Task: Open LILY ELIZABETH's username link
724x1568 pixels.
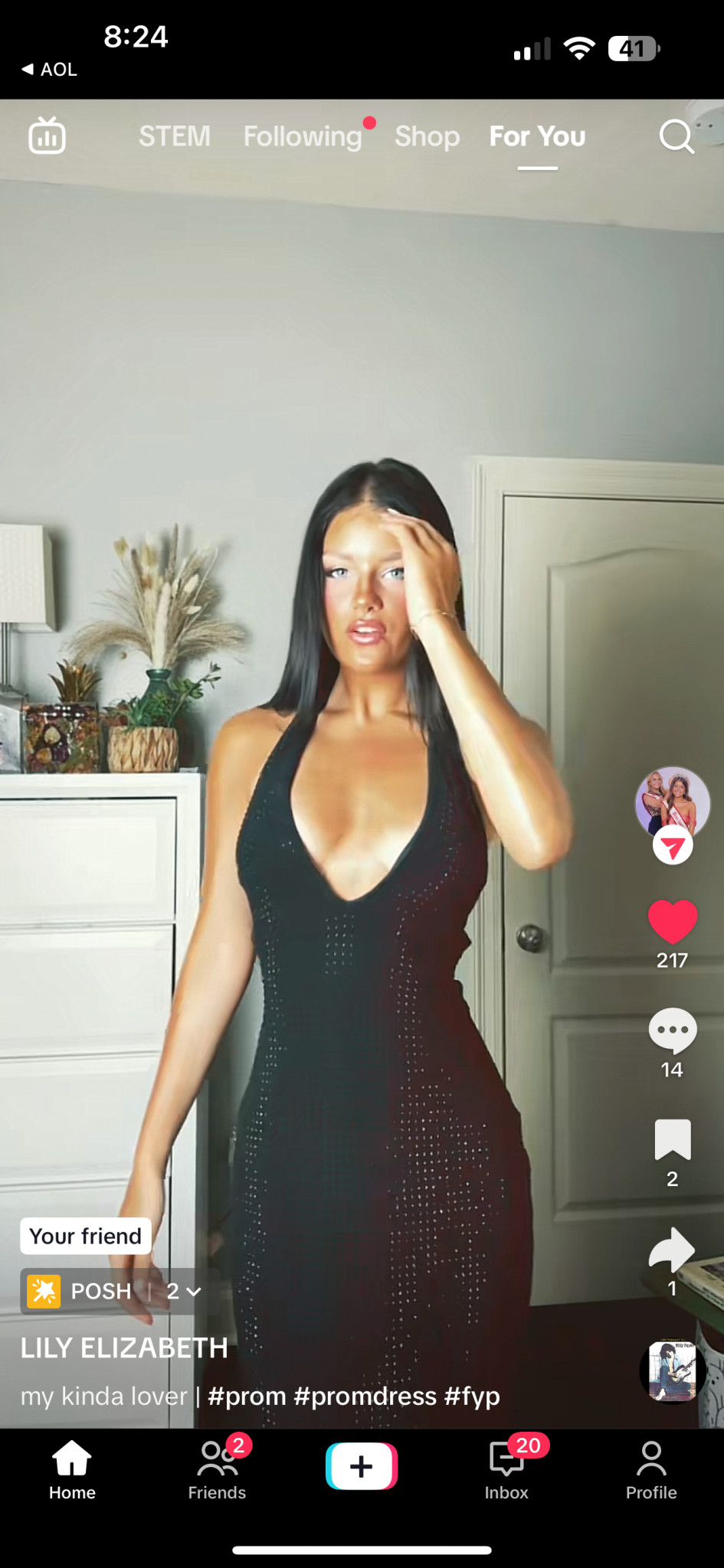Action: tap(124, 1348)
